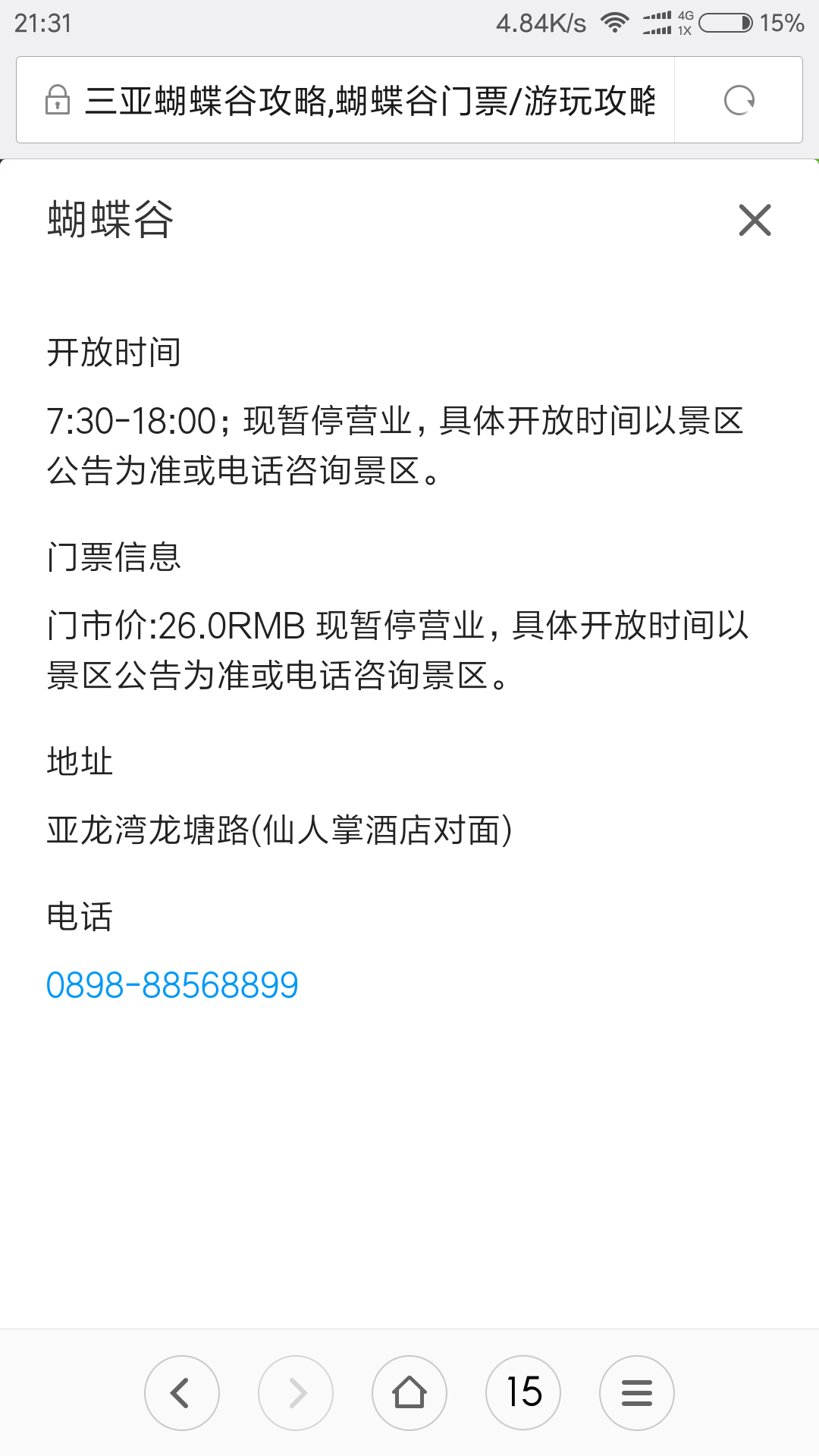Close the 蝴蝶谷 info panel
This screenshot has height=1456, width=819.
pos(755,220)
